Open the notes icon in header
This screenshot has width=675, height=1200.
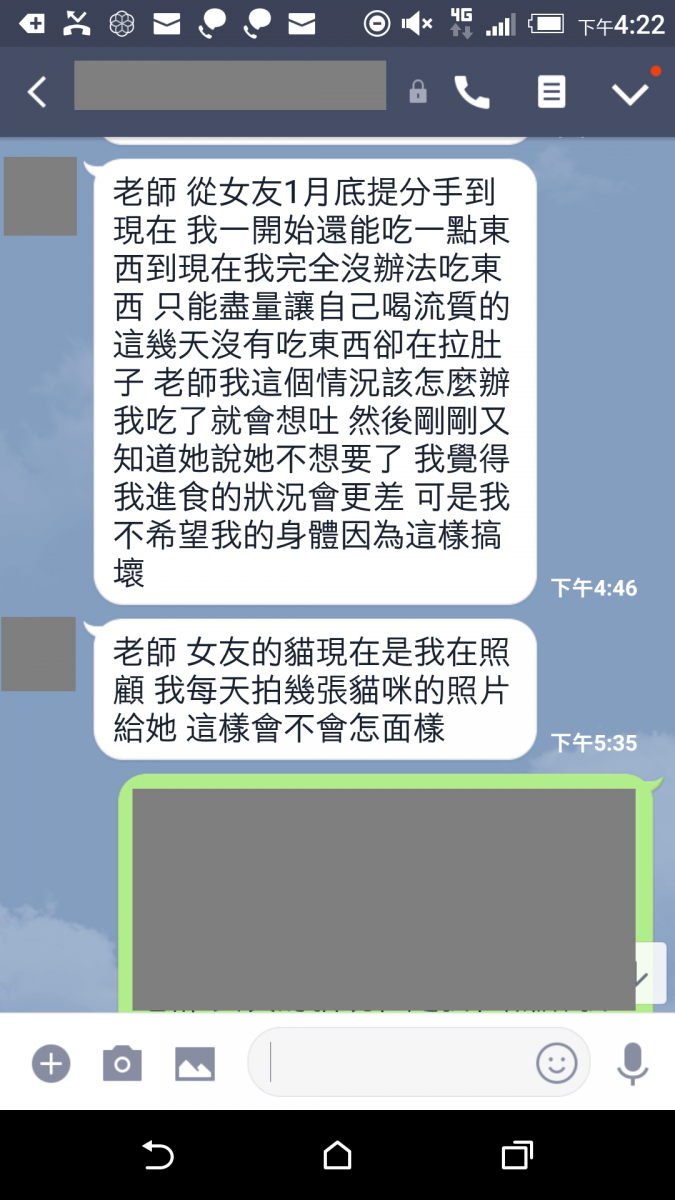(551, 93)
